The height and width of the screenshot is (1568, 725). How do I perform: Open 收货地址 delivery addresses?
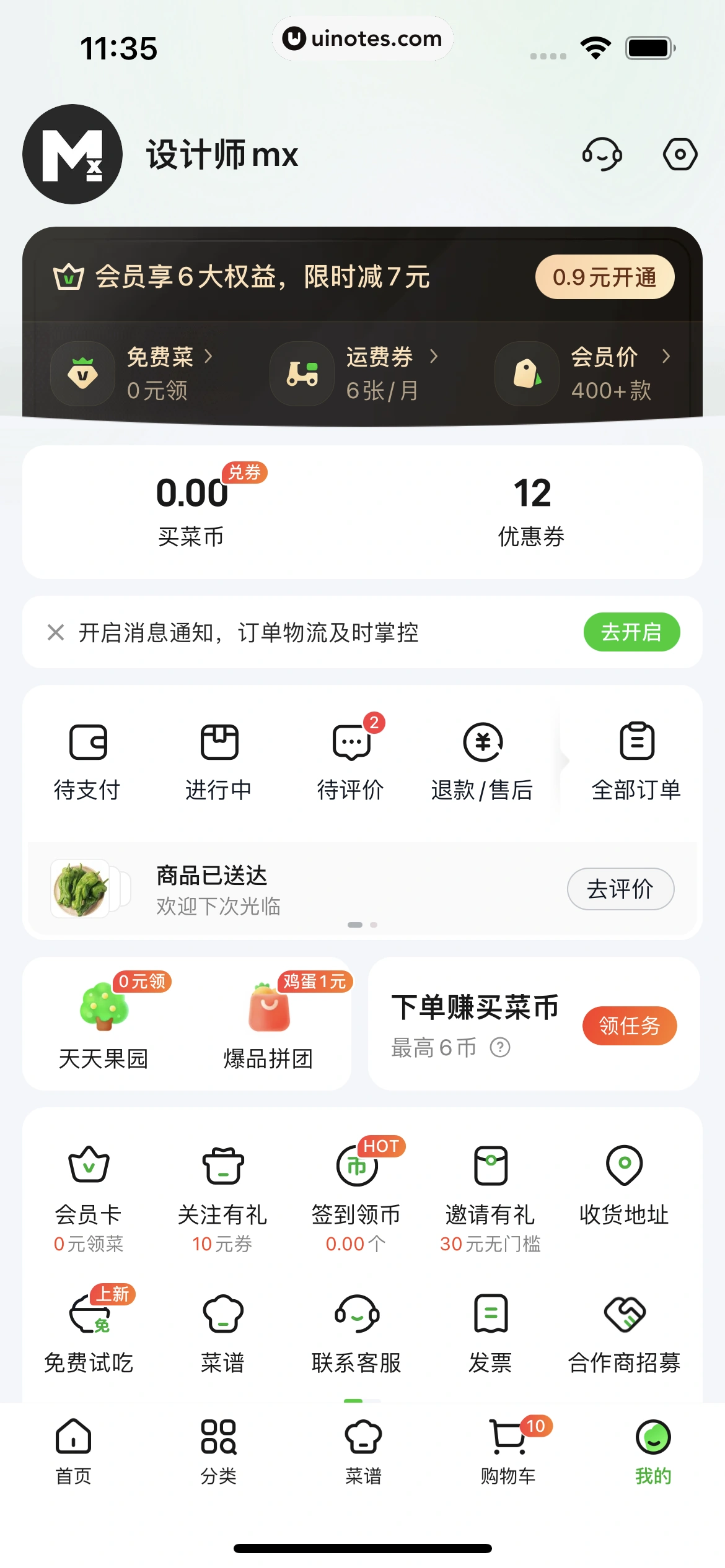(x=624, y=1185)
